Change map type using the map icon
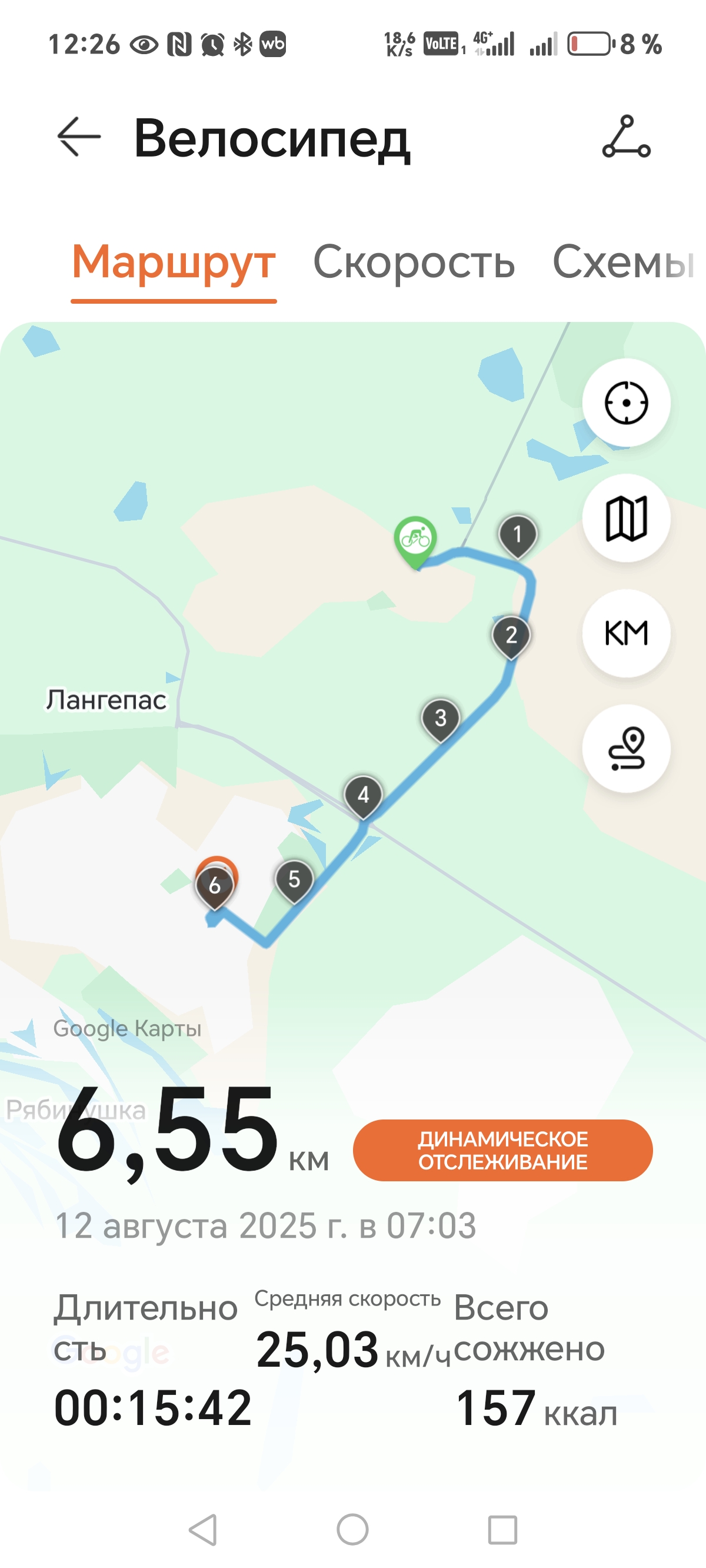706x1568 pixels. click(626, 518)
